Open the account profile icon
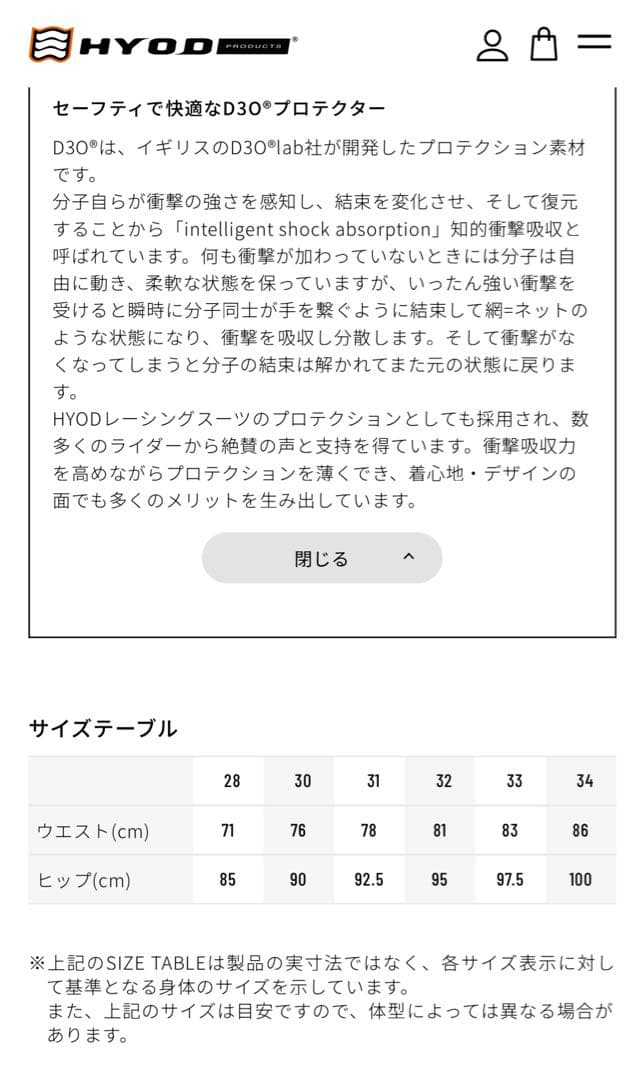Viewport: 644px width, 1080px height. (492, 45)
